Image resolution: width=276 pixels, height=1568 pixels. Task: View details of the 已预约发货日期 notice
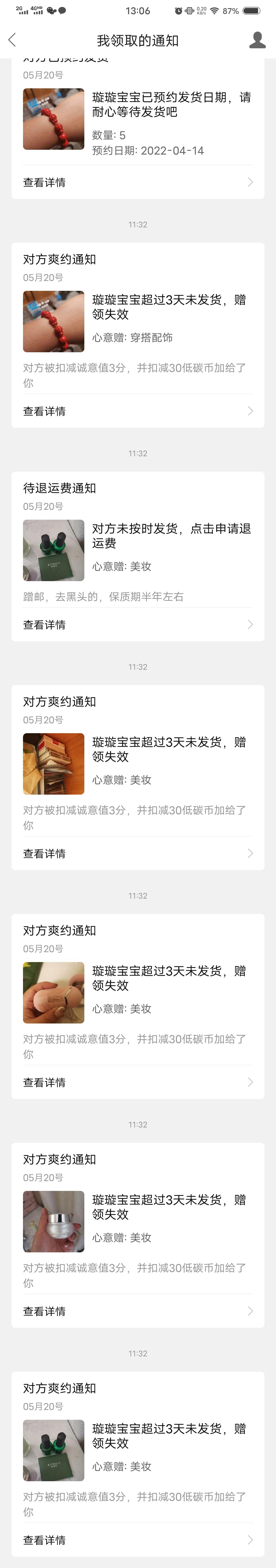coord(137,183)
